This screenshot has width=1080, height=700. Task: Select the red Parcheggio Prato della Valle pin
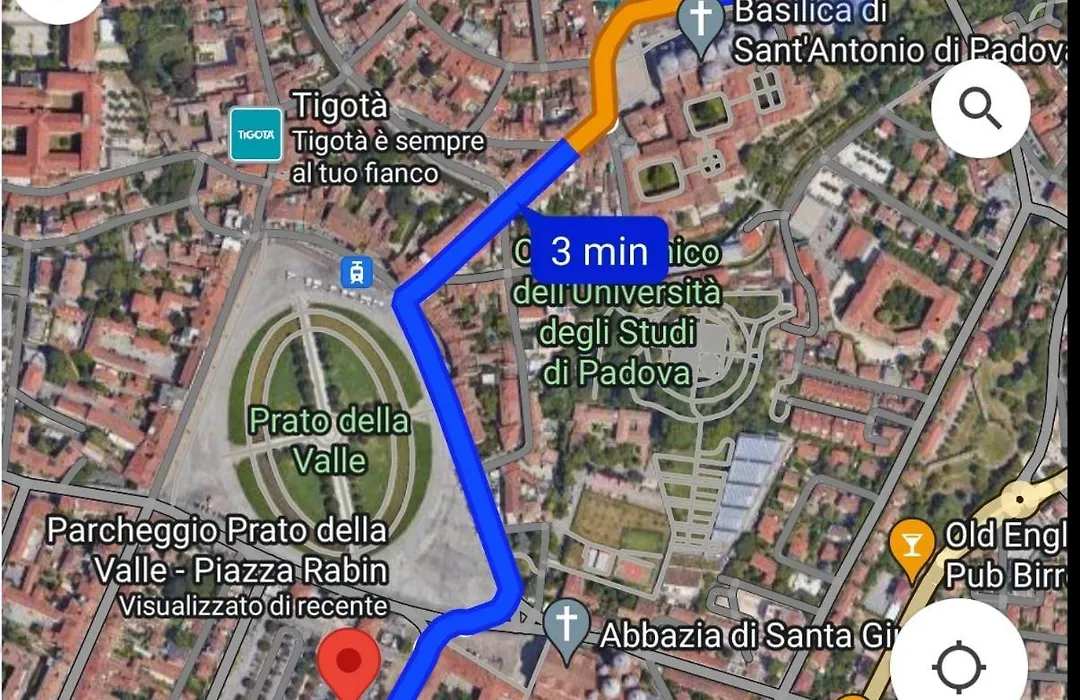point(348,662)
